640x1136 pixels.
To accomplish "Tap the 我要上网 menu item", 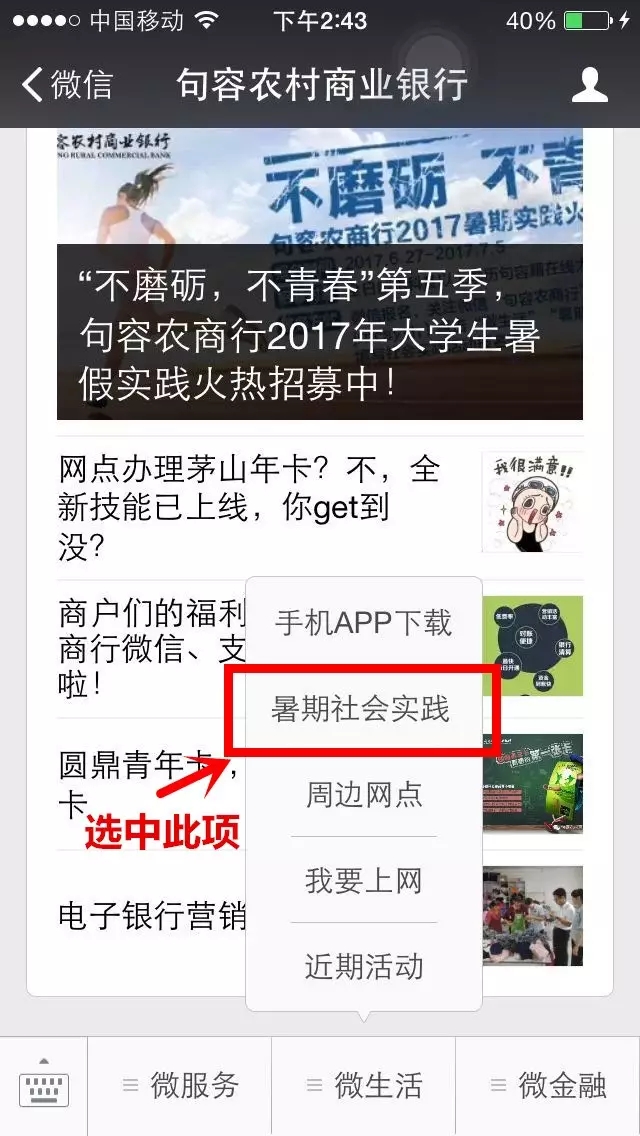I will point(363,881).
